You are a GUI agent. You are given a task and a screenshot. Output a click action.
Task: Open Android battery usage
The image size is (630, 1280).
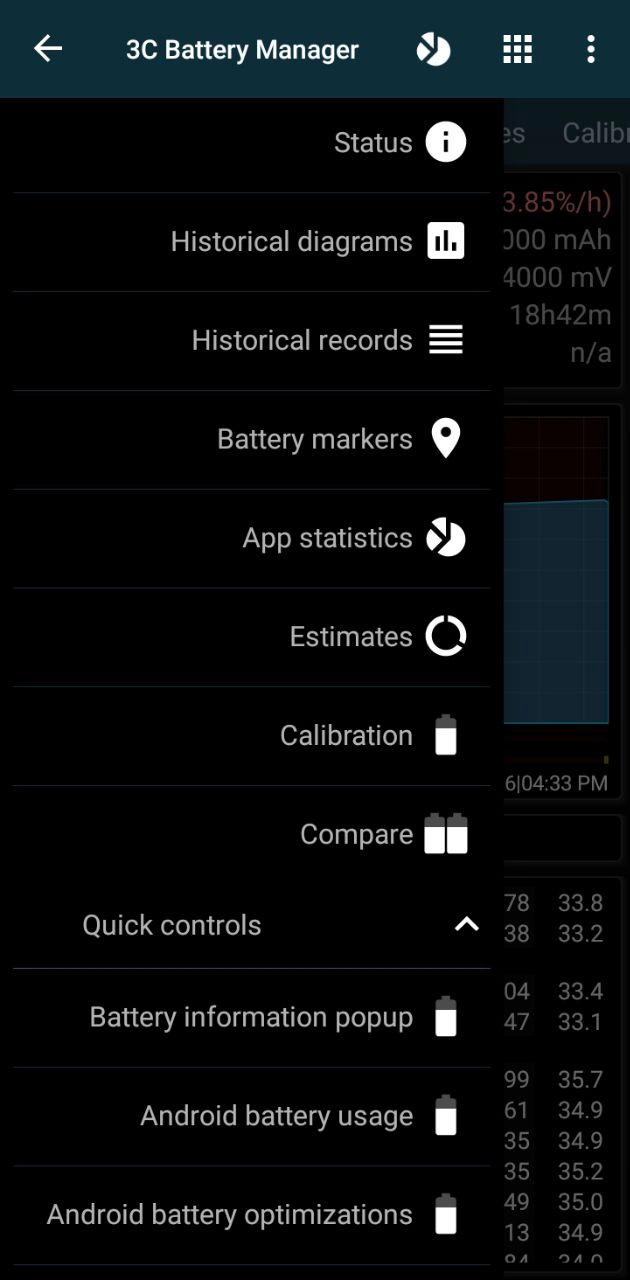(x=277, y=1117)
